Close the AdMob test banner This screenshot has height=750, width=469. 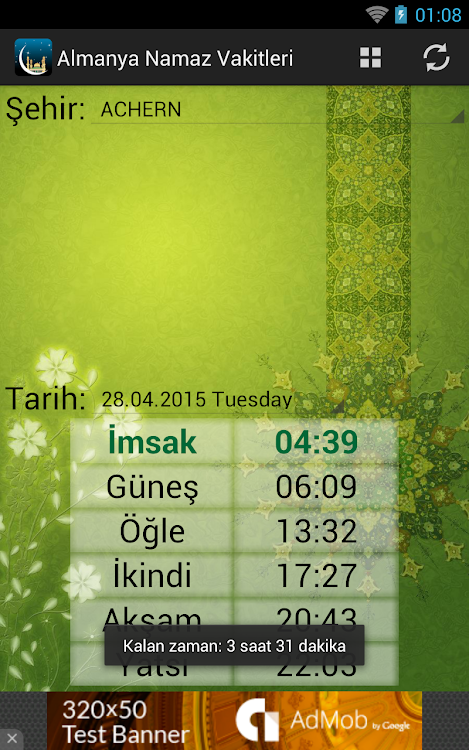(11, 738)
